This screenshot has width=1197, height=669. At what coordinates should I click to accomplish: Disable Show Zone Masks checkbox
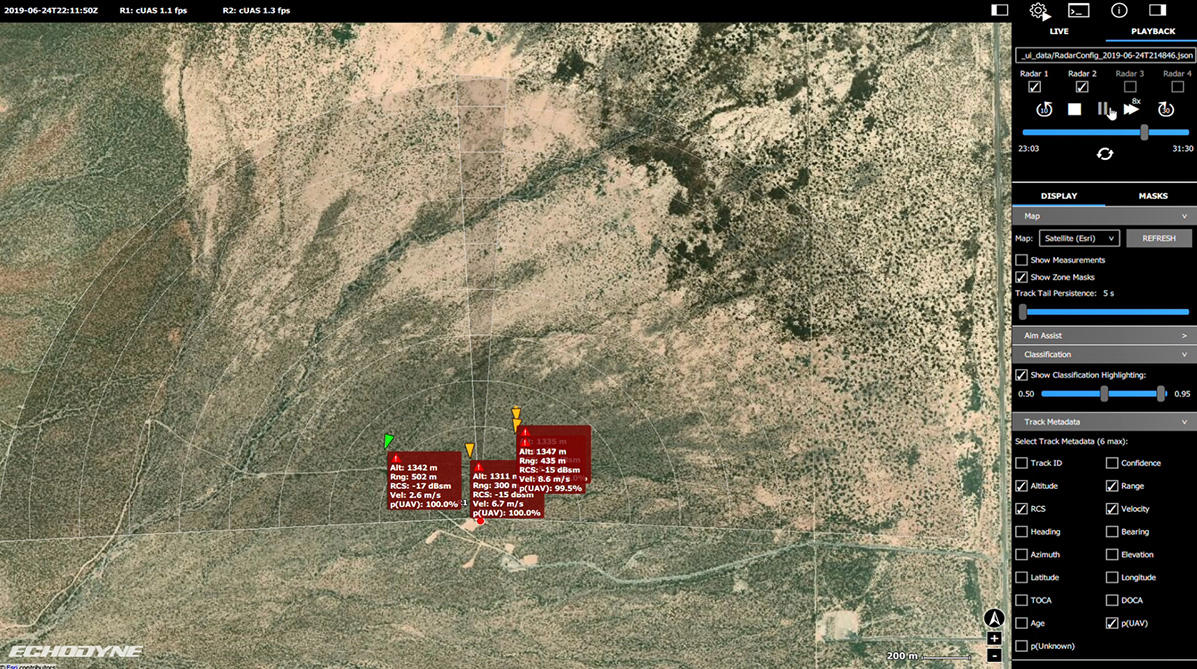(x=1021, y=277)
